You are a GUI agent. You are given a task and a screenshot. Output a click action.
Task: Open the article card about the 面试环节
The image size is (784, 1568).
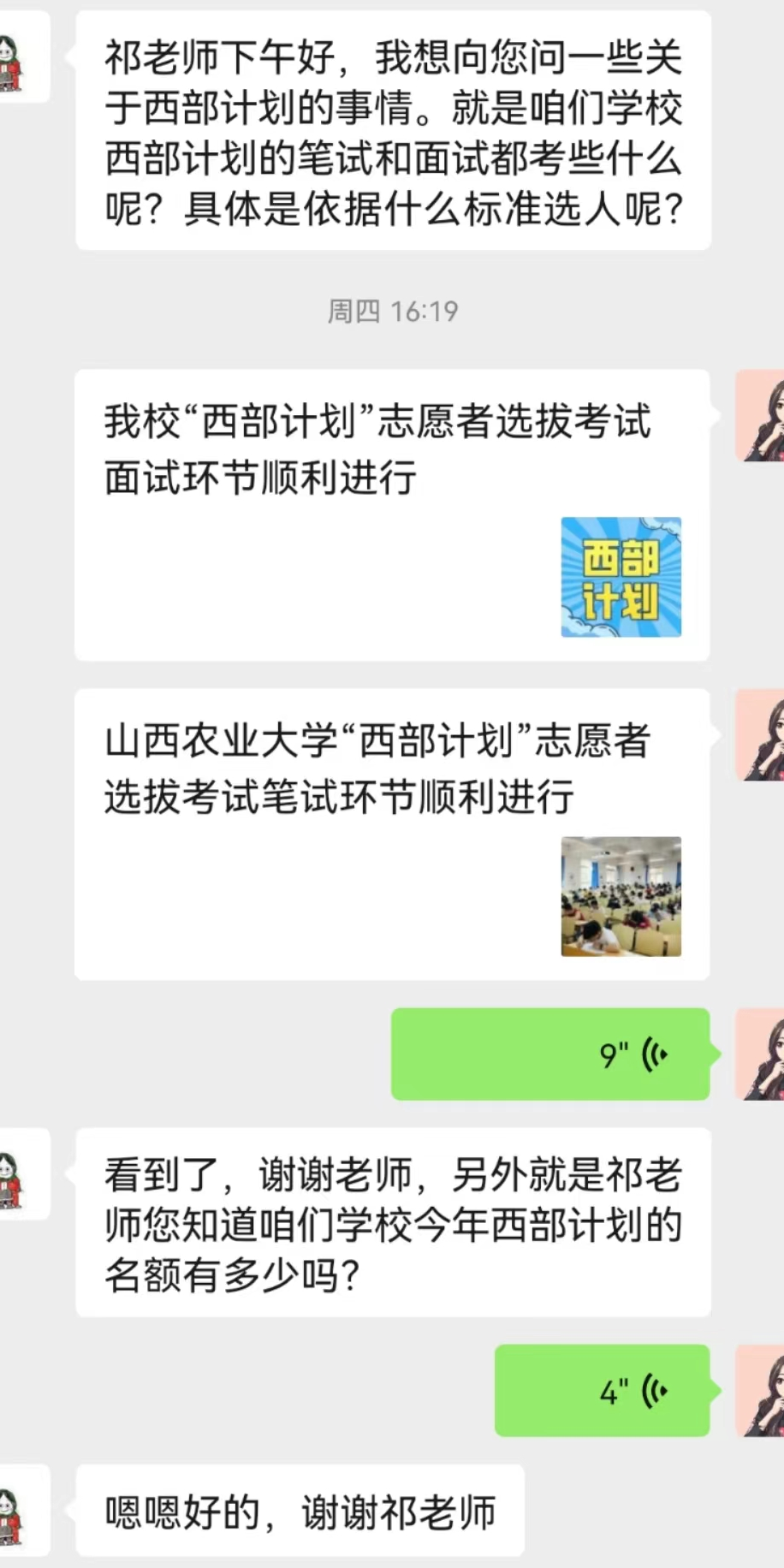tap(392, 514)
